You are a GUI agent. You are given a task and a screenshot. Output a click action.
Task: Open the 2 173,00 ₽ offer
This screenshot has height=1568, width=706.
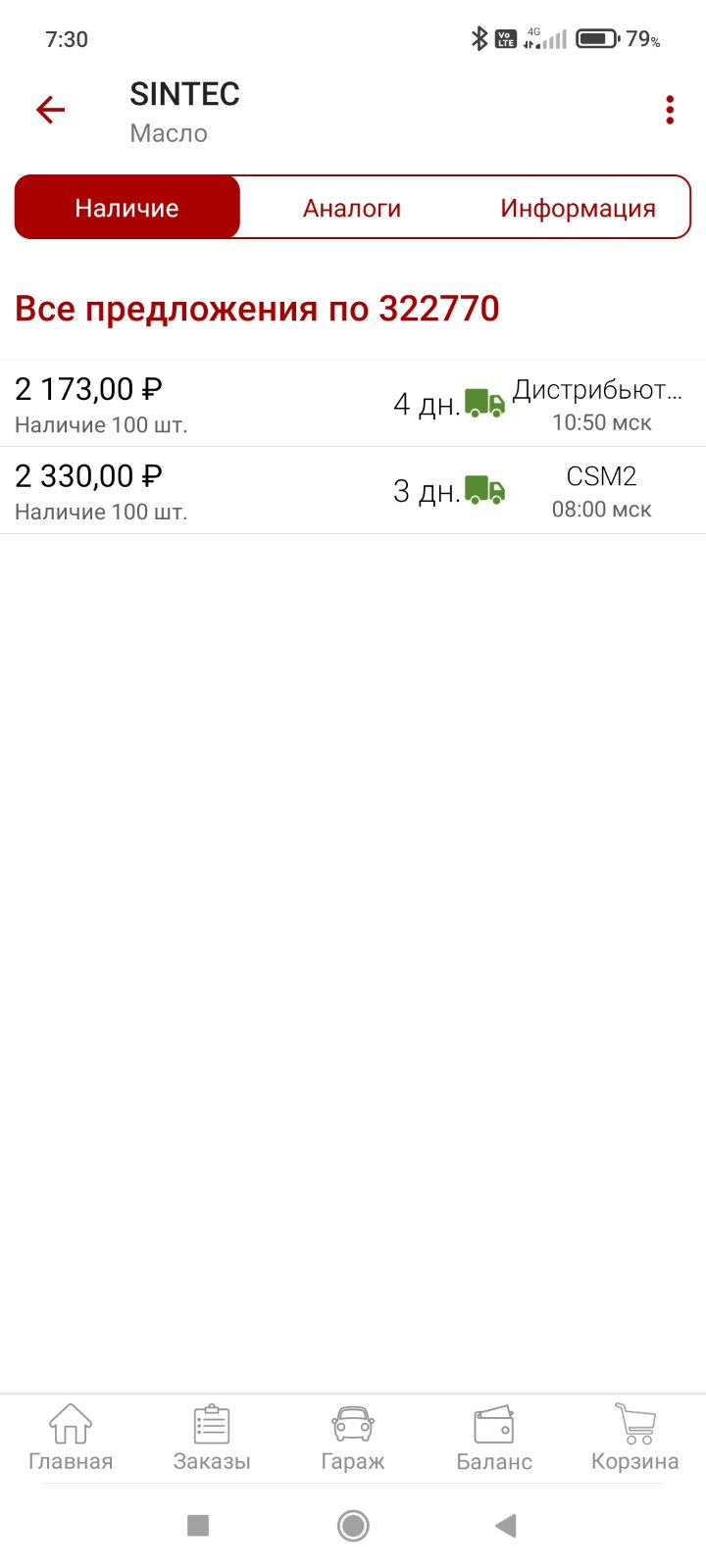point(353,404)
